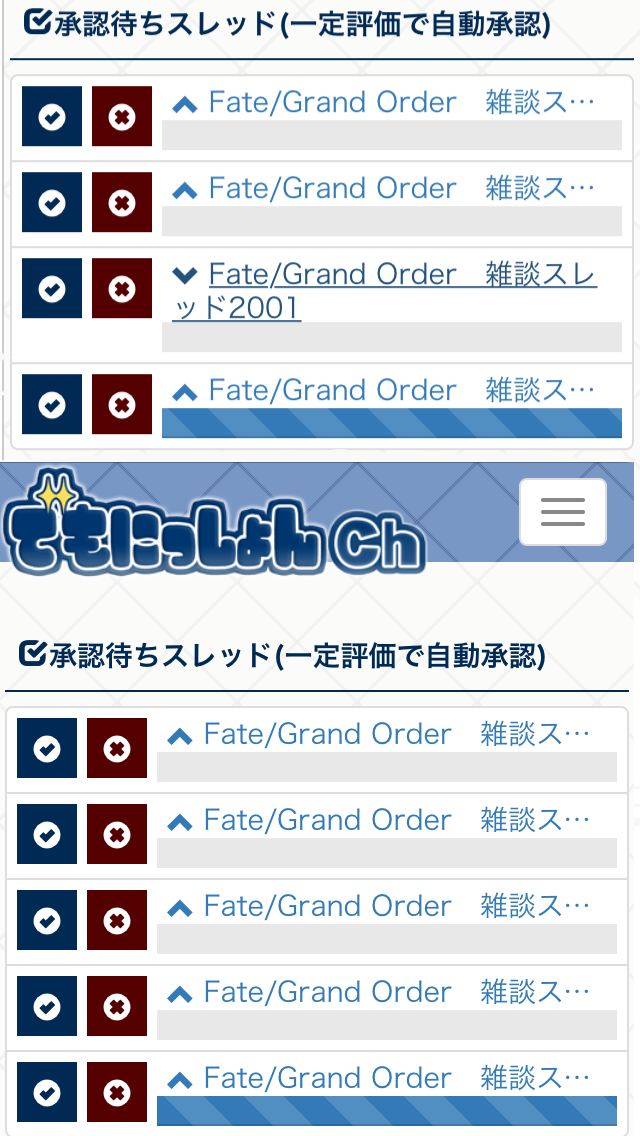640x1136 pixels.
Task: Approve the 雑談スレッド2001 thread with the checkmark
Action: pyautogui.click(x=52, y=289)
